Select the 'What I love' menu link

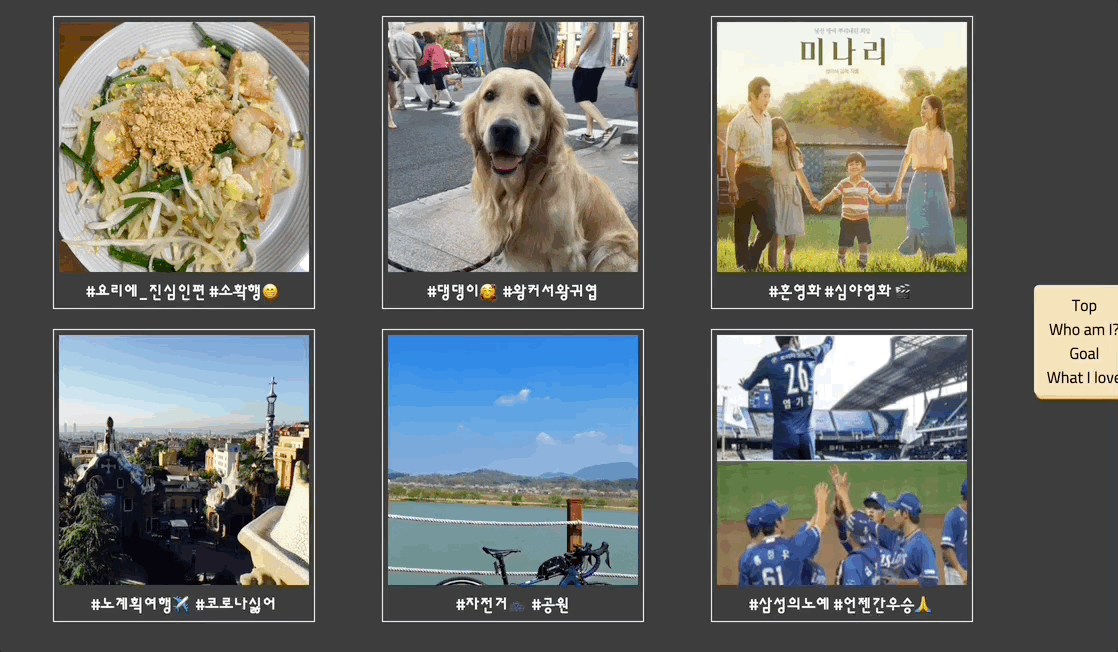(x=1083, y=378)
